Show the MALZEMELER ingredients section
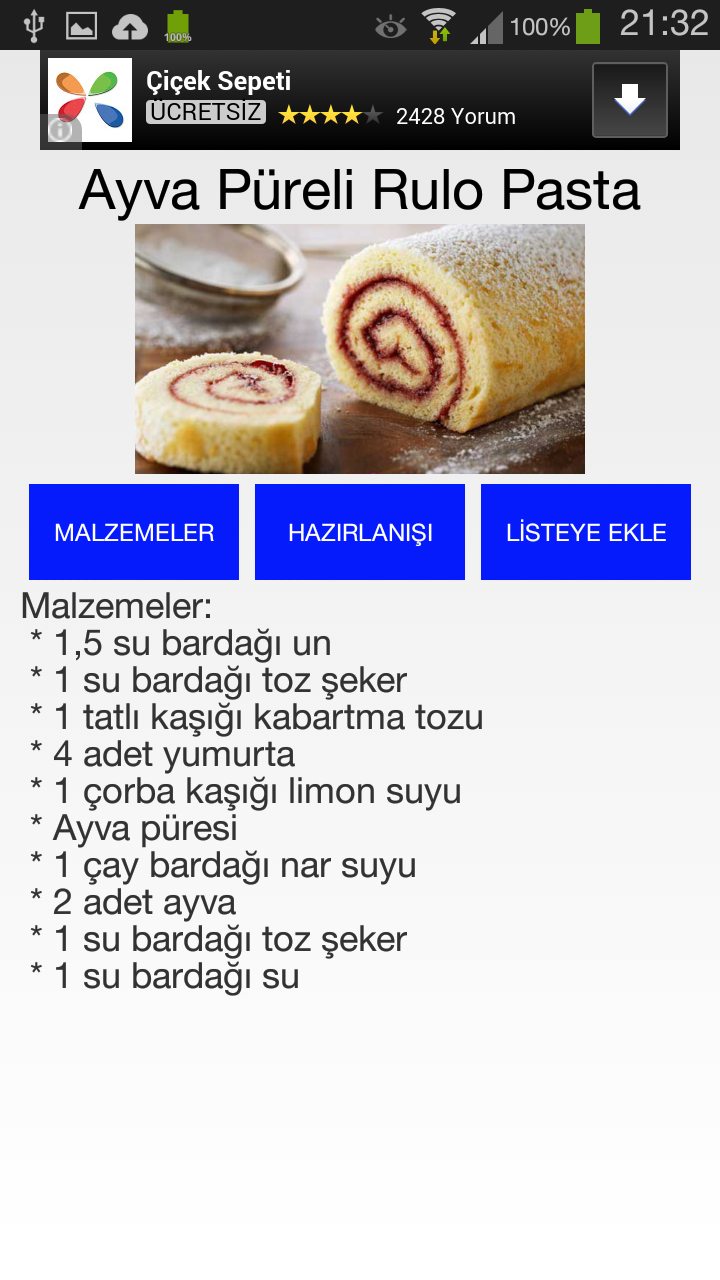Screen dimensions: 720x1280 [134, 532]
